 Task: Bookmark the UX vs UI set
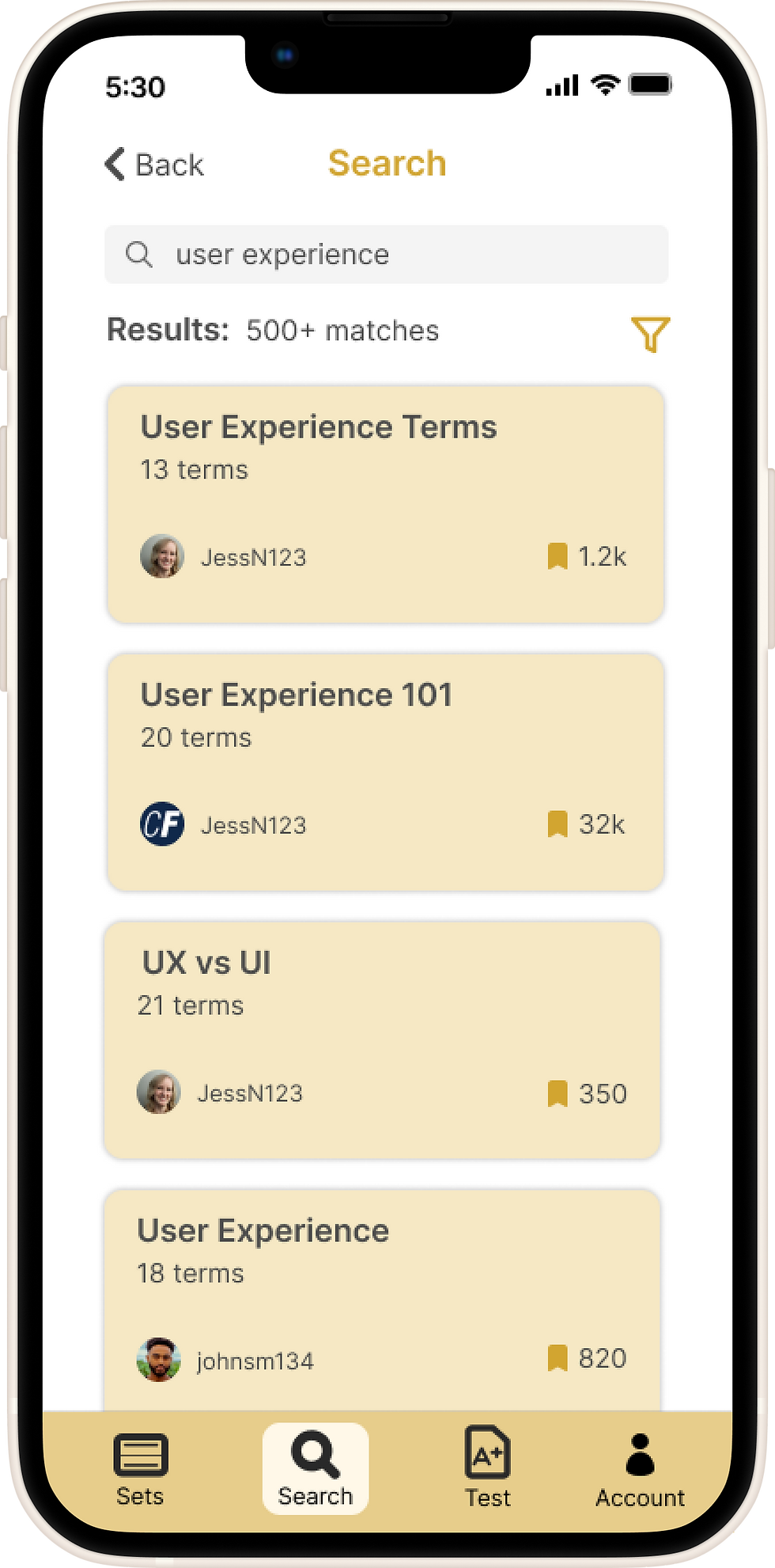coord(558,1093)
